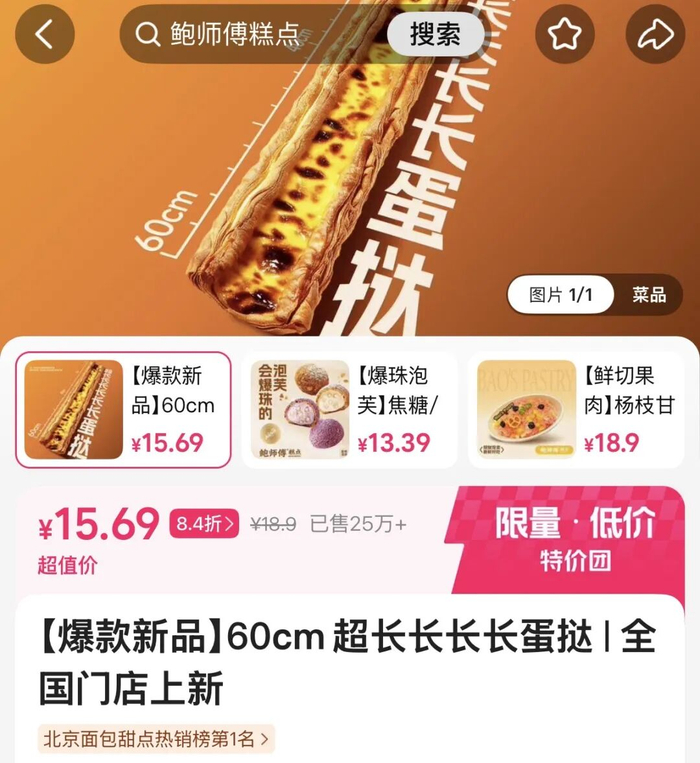Image resolution: width=700 pixels, height=763 pixels.
Task: Share this deal via the arrow icon
Action: pyautogui.click(x=655, y=34)
